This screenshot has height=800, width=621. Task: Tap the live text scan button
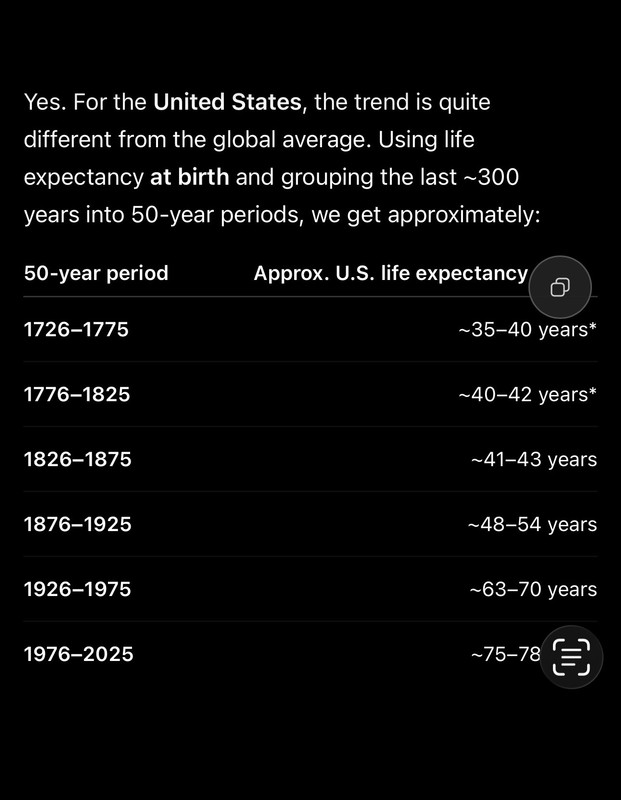pos(572,657)
